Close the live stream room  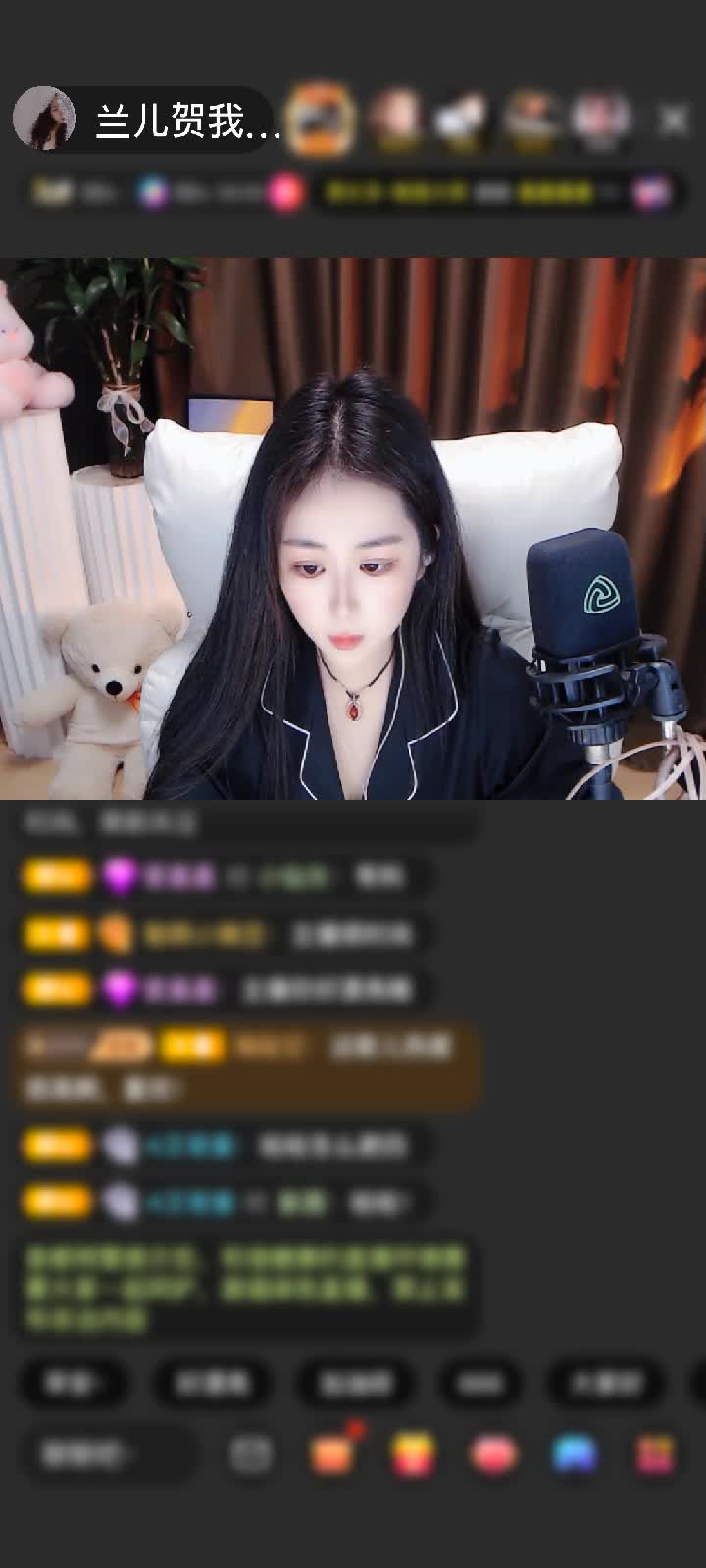tap(674, 121)
